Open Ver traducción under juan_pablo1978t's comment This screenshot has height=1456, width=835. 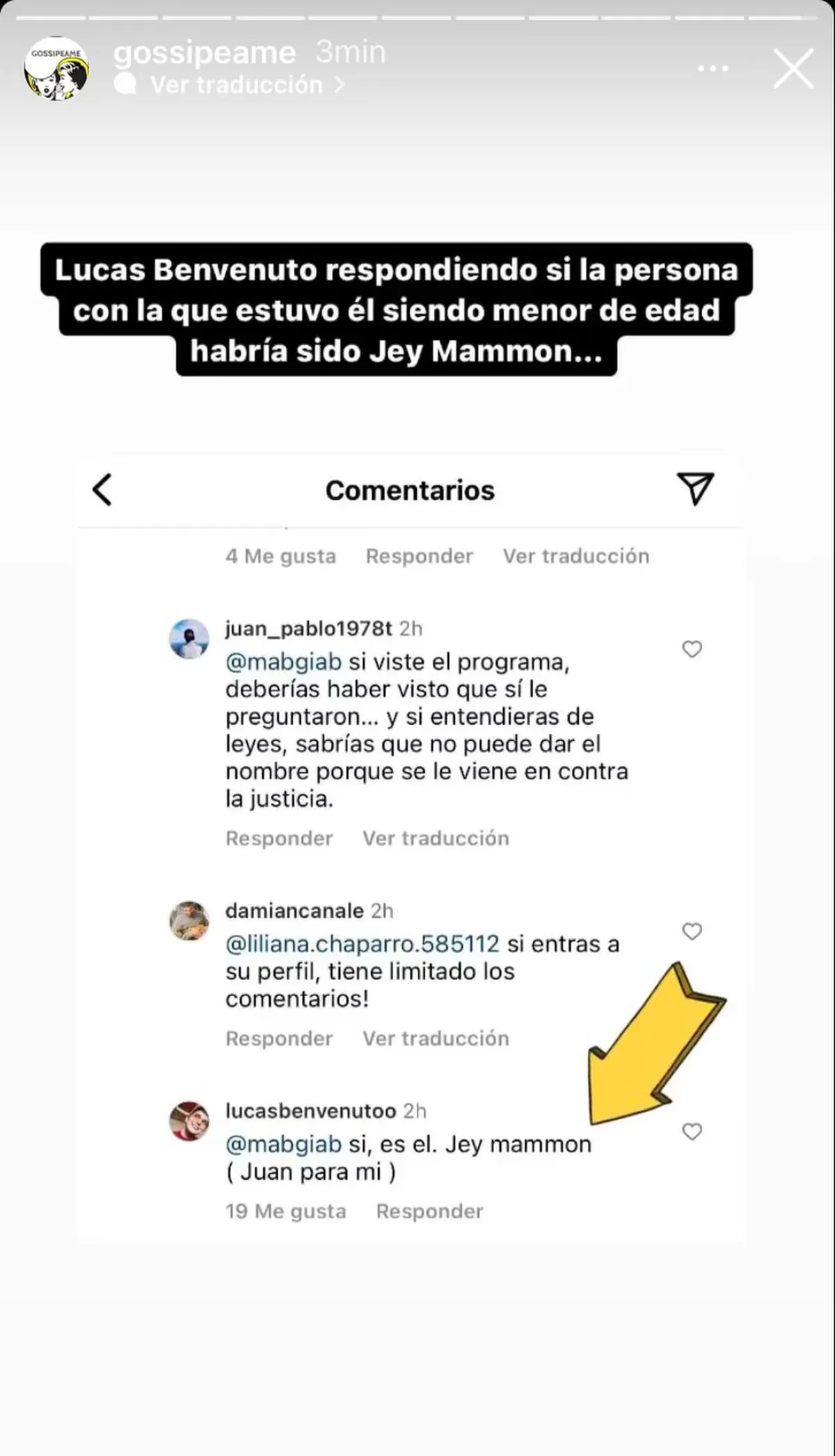point(434,838)
